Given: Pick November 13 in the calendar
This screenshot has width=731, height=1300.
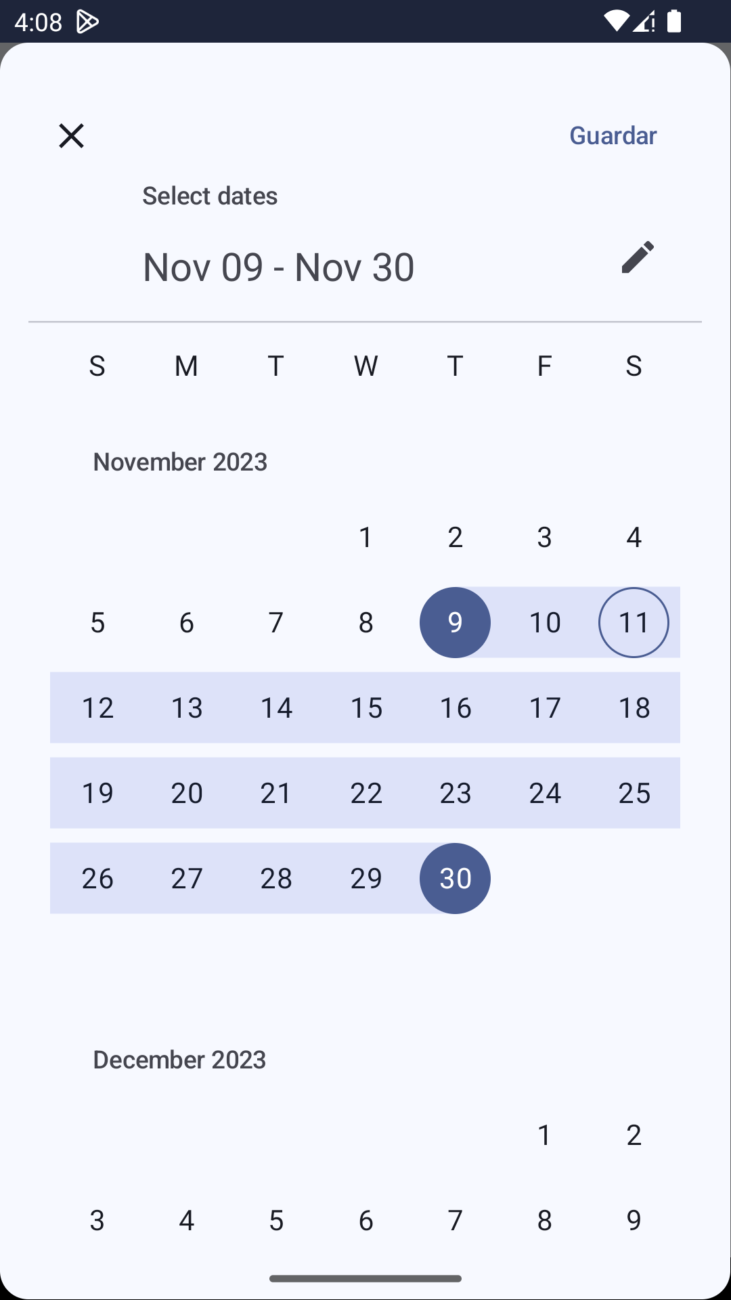Looking at the screenshot, I should (187, 707).
